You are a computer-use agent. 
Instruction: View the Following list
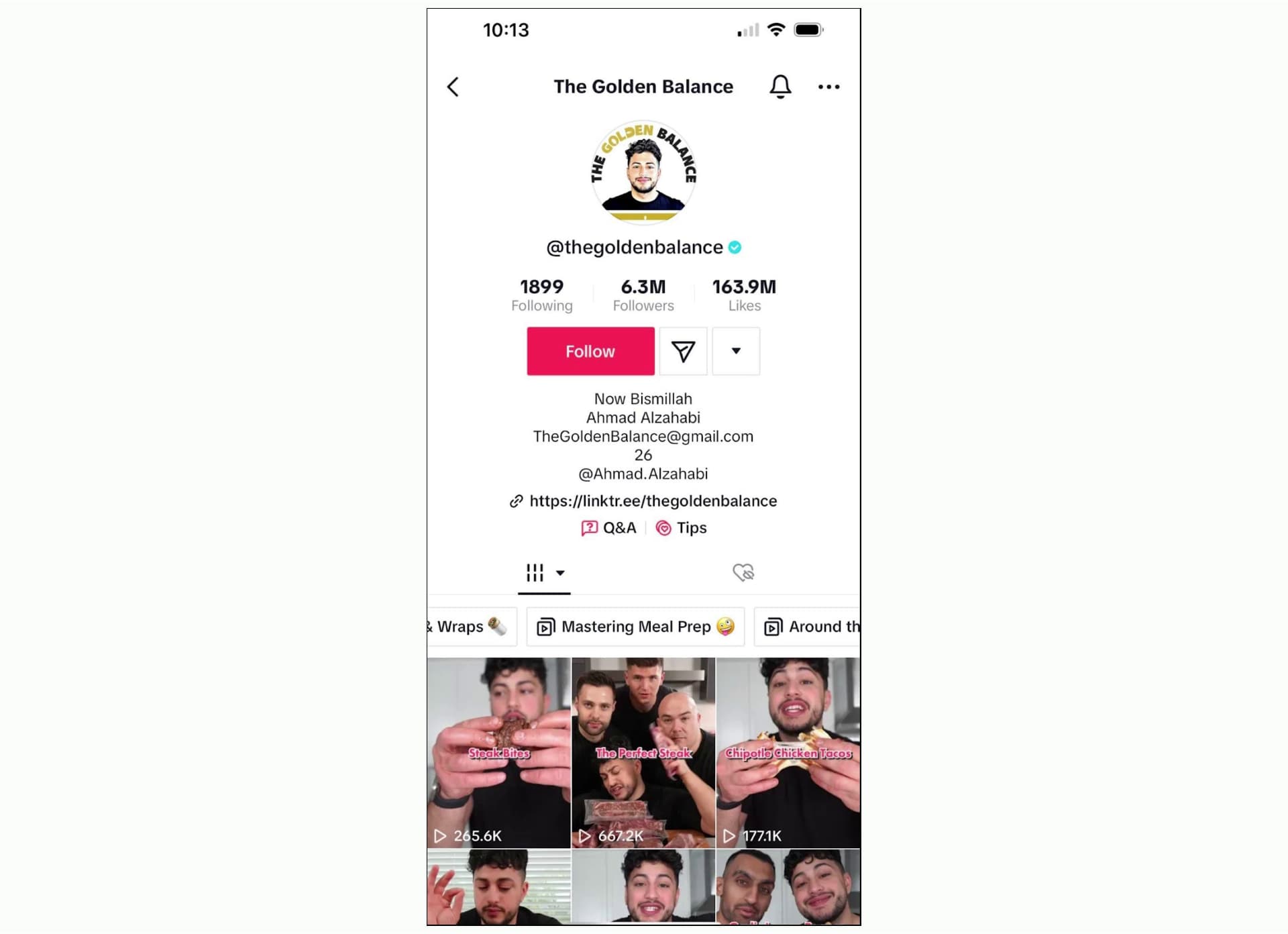click(541, 295)
